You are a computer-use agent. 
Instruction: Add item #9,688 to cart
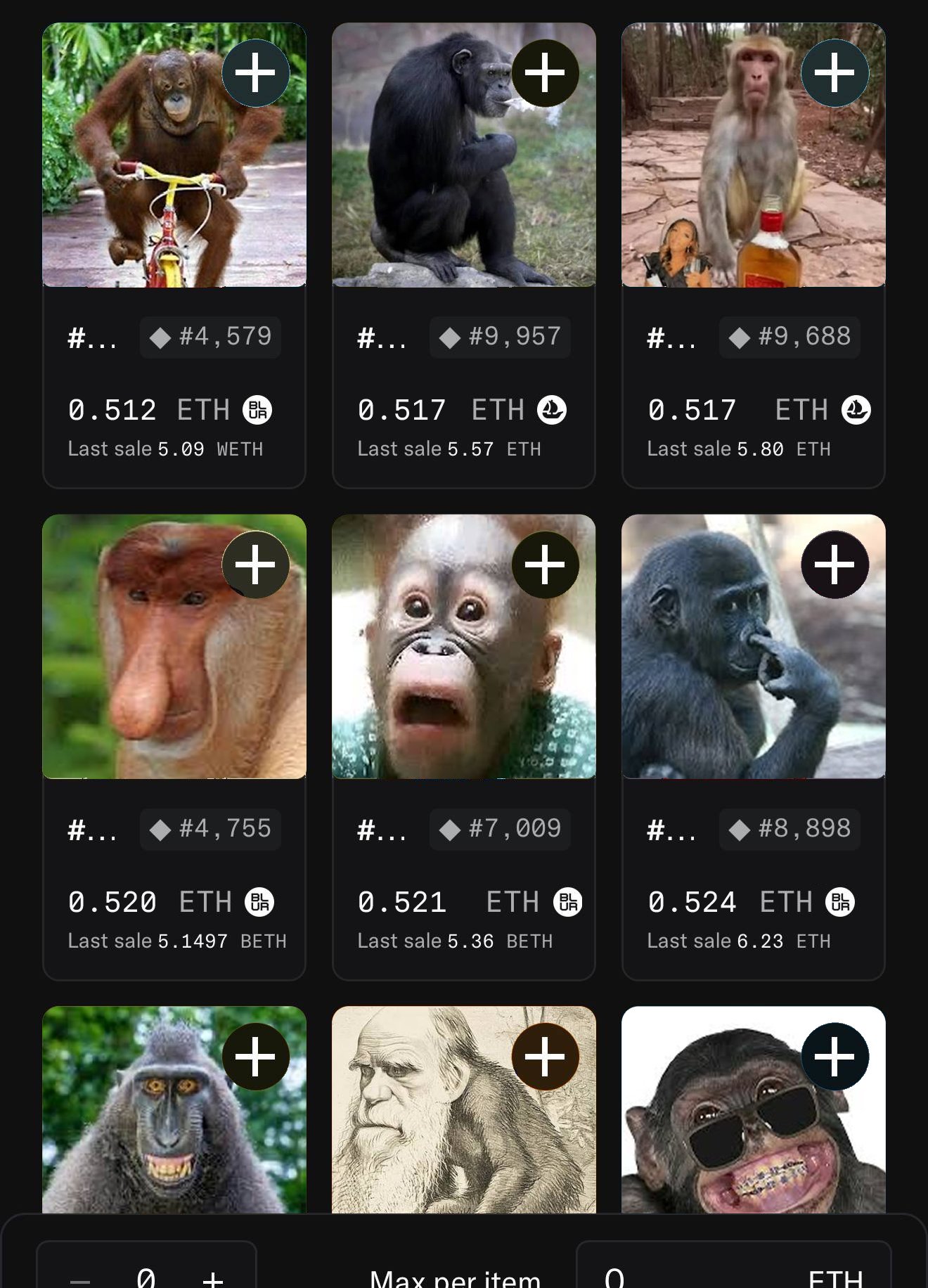click(834, 72)
